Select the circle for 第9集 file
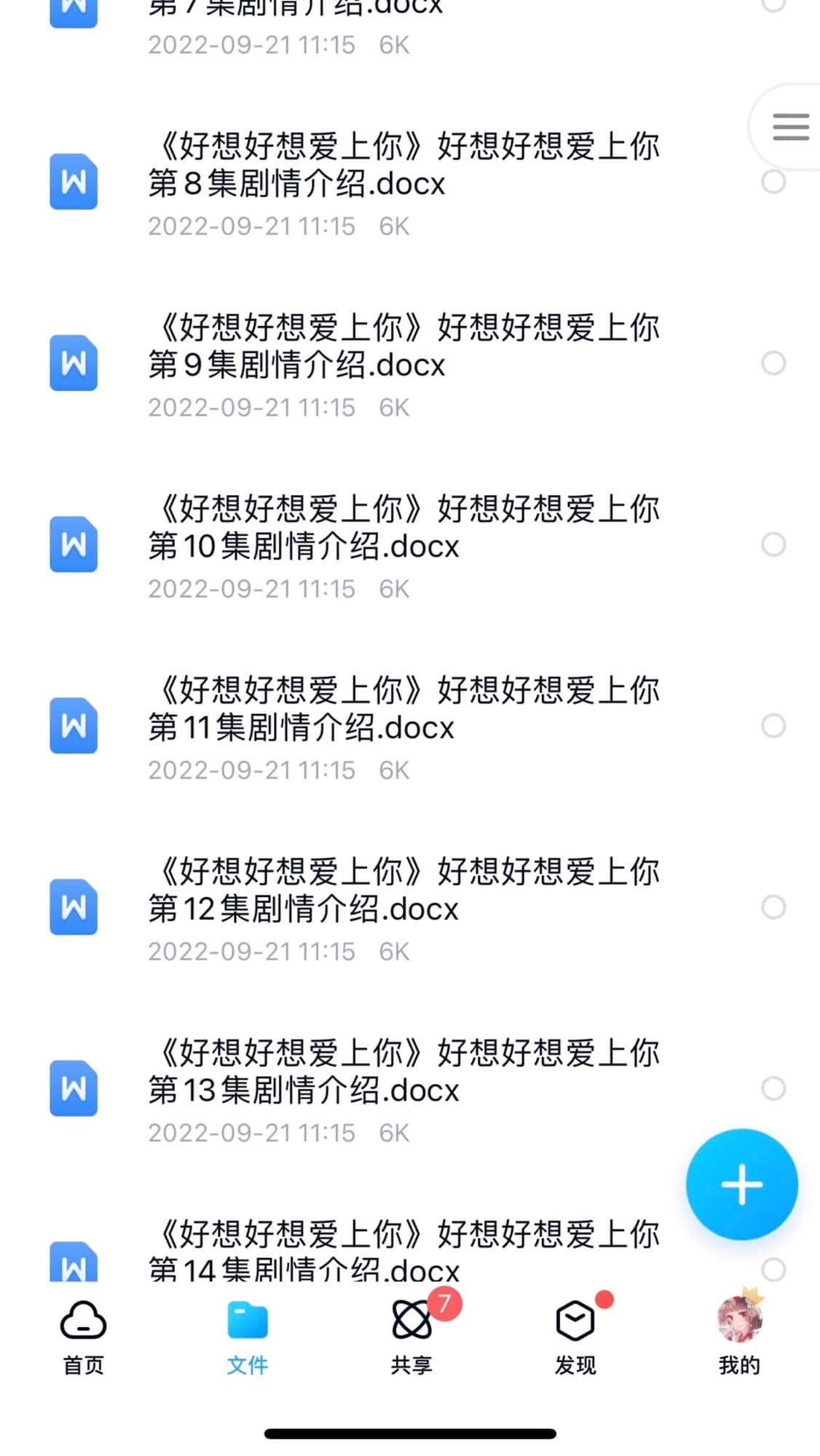 (773, 363)
